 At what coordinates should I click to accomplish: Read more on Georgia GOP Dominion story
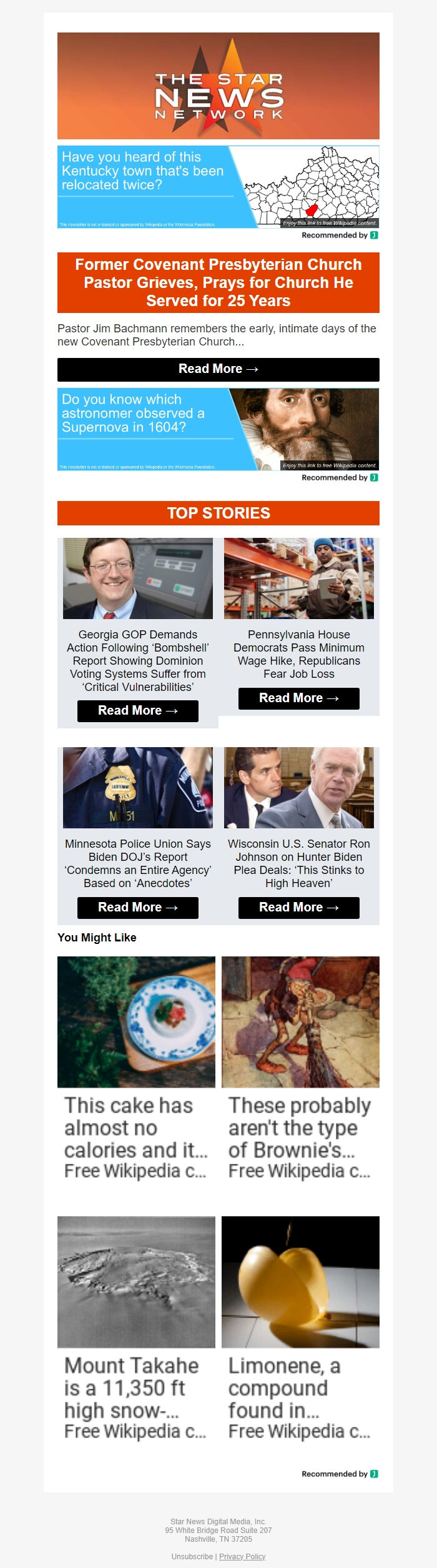coord(137,711)
